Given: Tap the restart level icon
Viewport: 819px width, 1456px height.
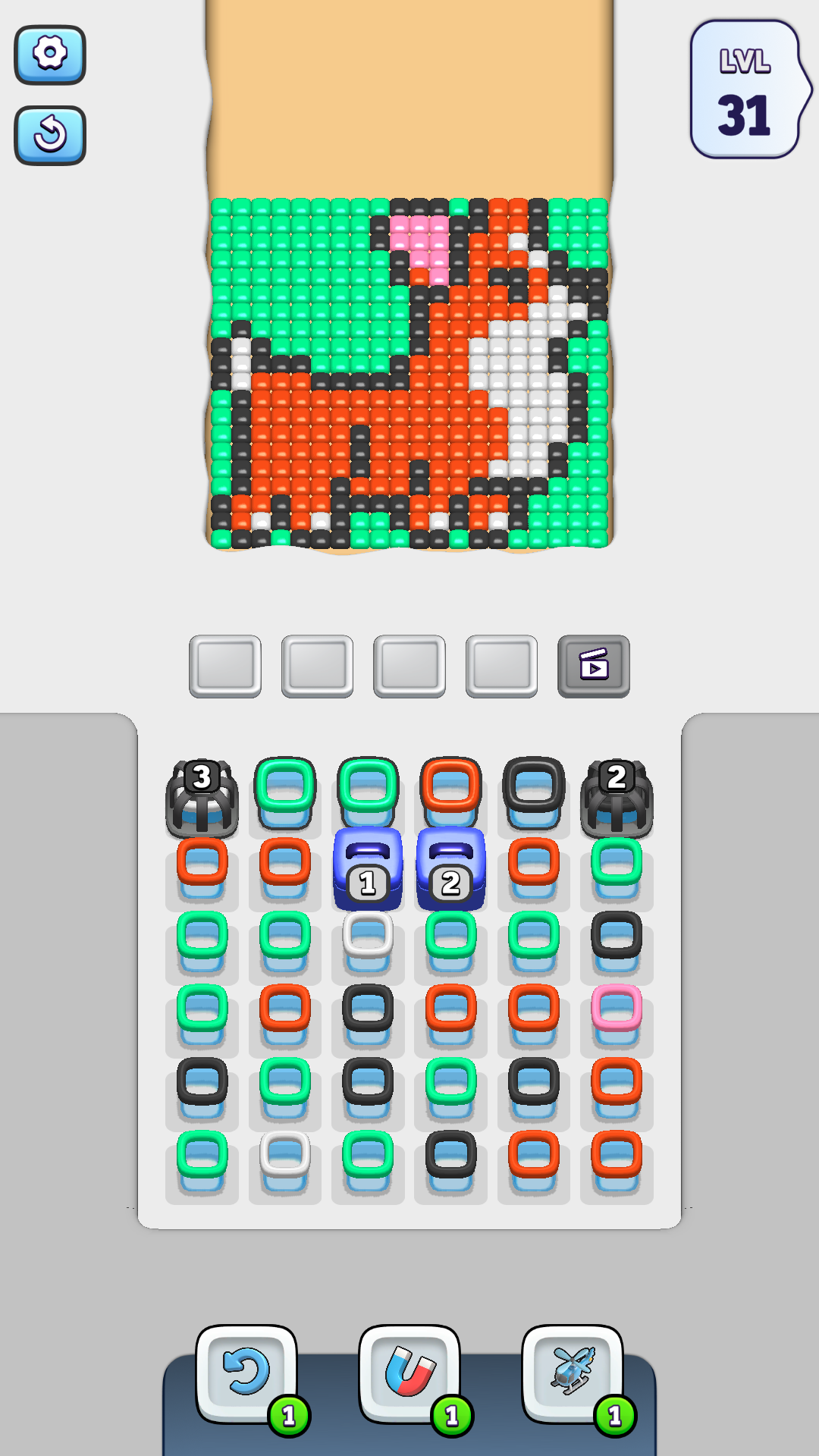Looking at the screenshot, I should (49, 135).
